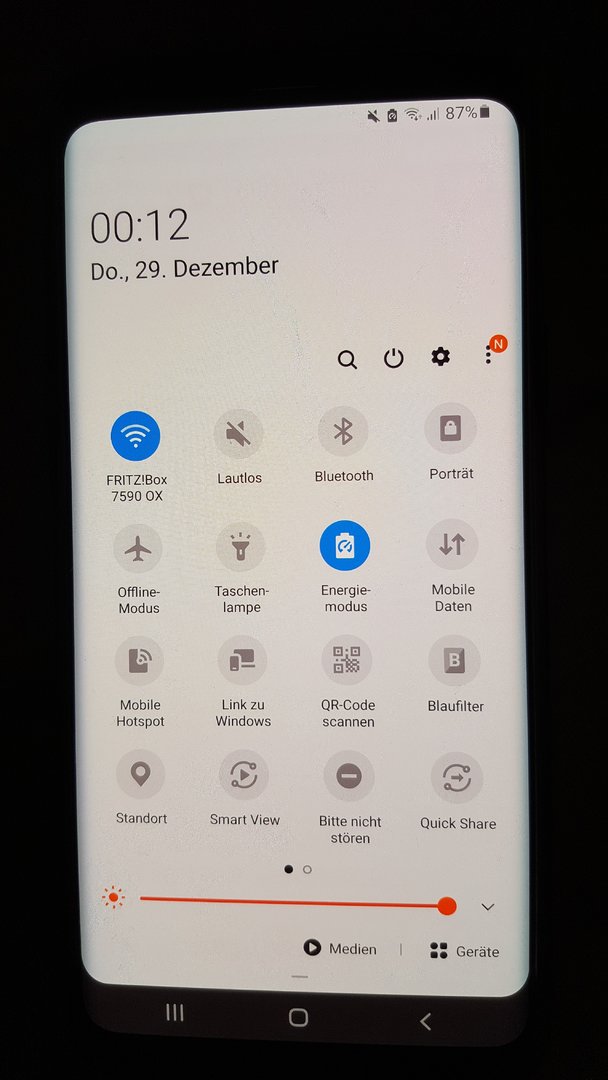Turn off the FRITZ!Box Wi-Fi toggle
The width and height of the screenshot is (608, 1080).
pyautogui.click(x=135, y=436)
